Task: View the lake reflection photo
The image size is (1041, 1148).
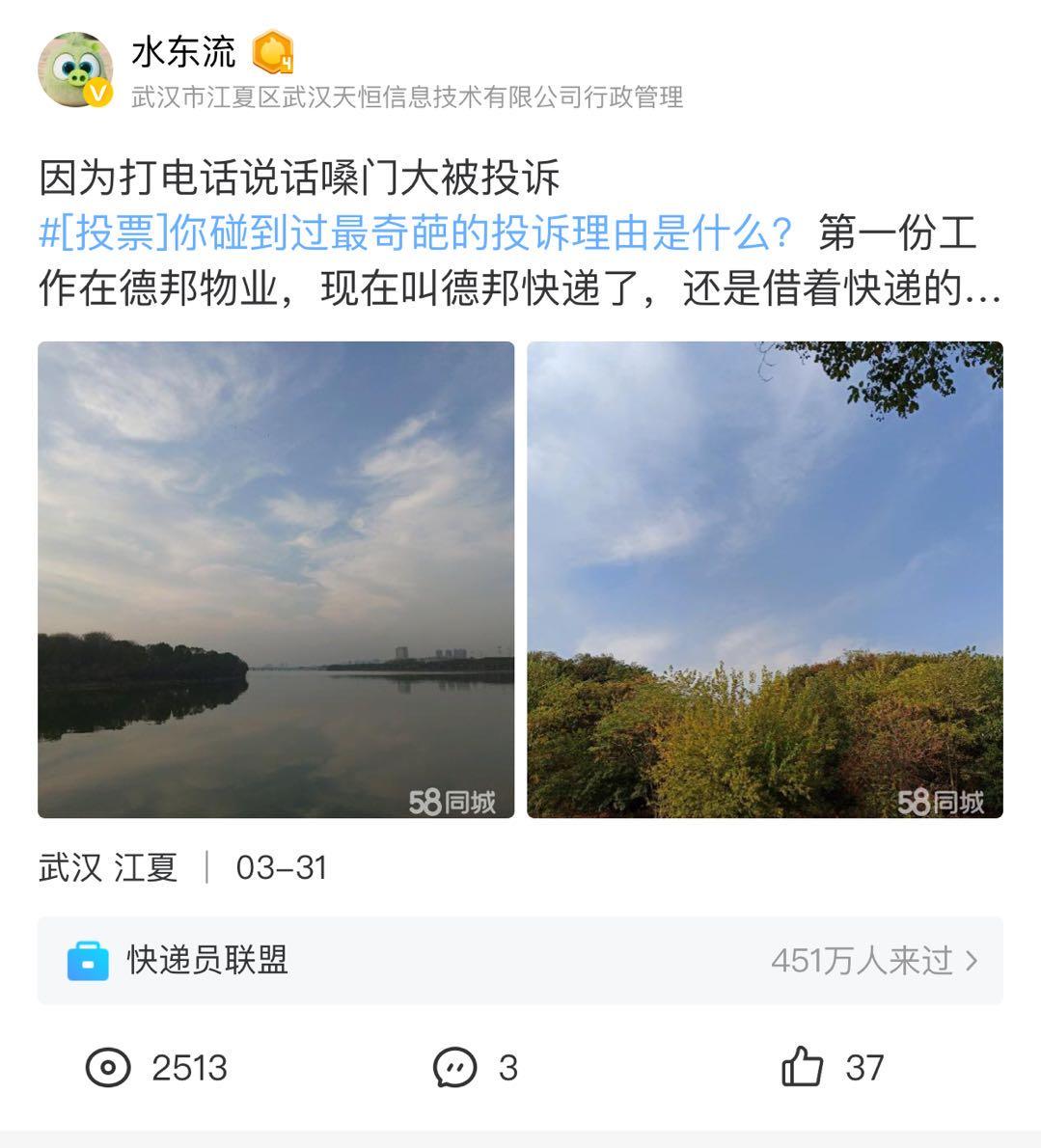Action: [x=277, y=580]
